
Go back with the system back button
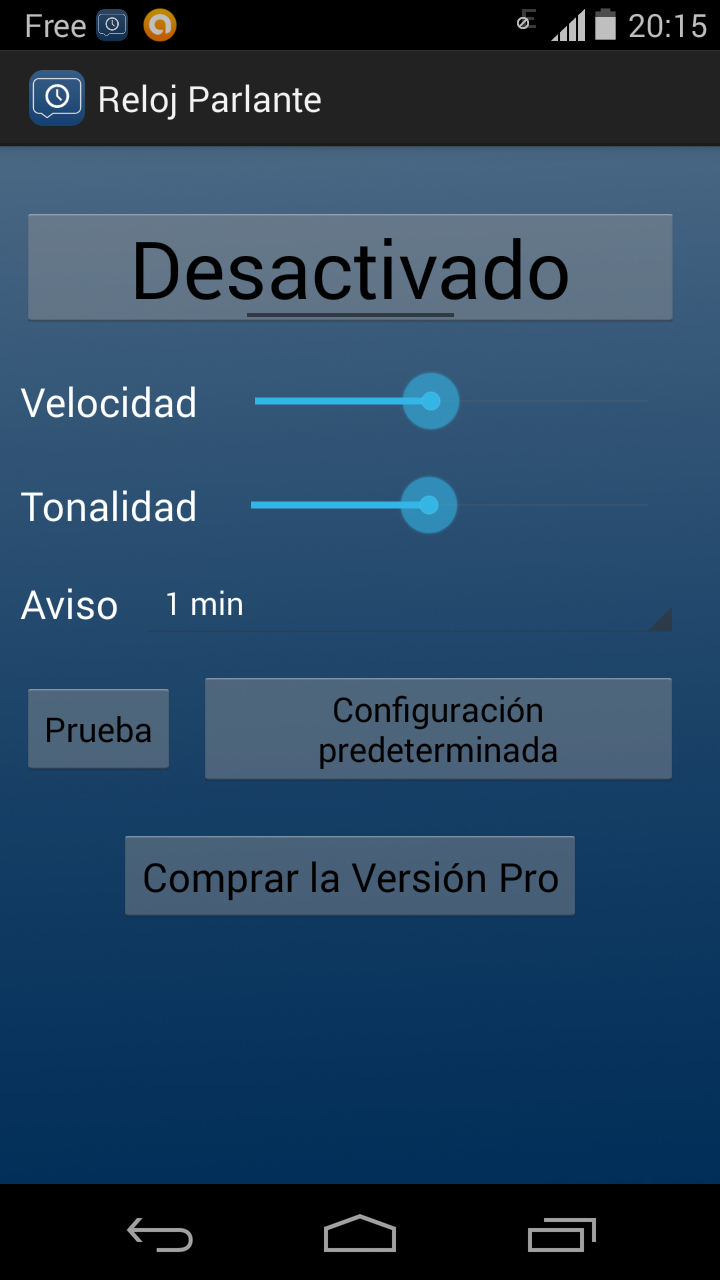(x=160, y=1234)
